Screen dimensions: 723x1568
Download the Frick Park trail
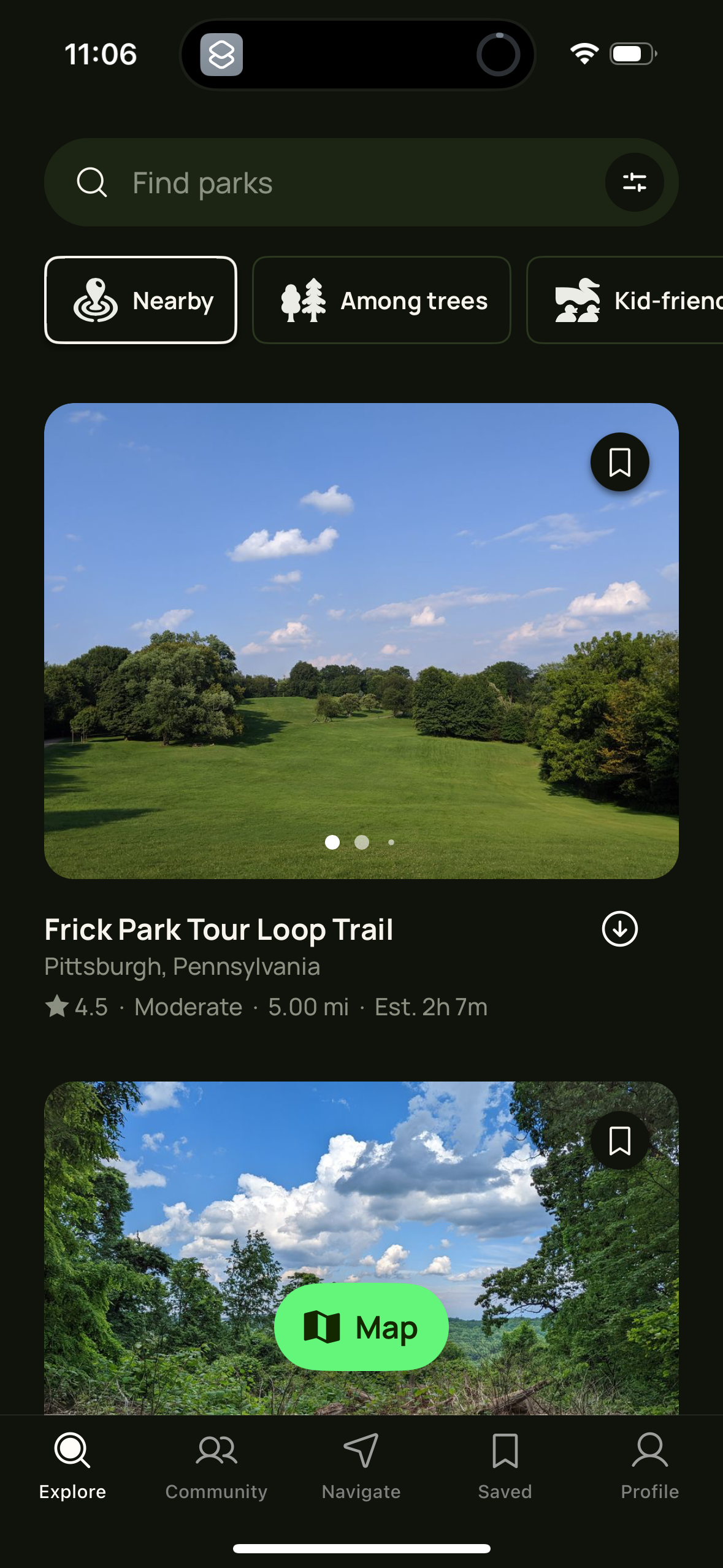619,930
